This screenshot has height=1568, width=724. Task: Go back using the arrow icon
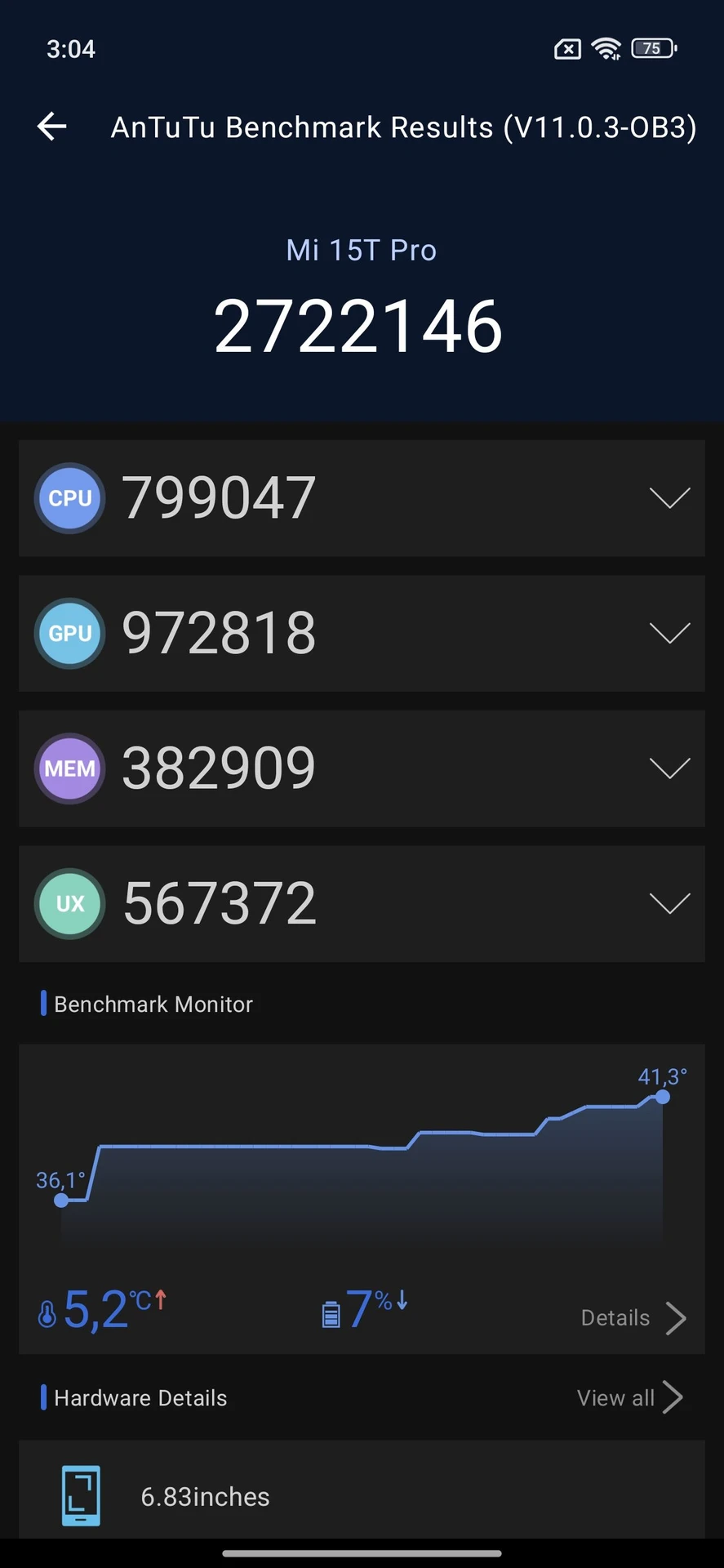tap(52, 127)
